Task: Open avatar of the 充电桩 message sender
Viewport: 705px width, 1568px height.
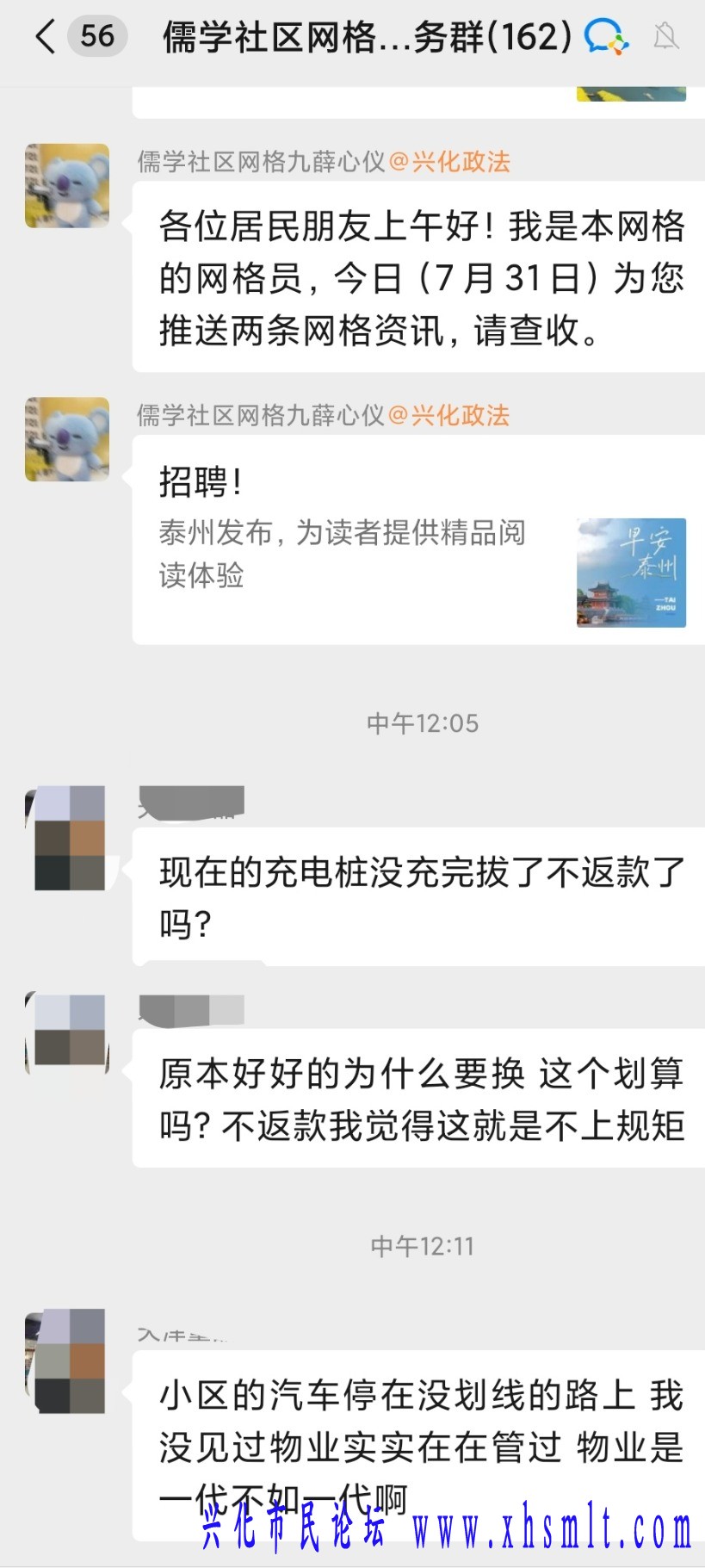Action: point(68,837)
